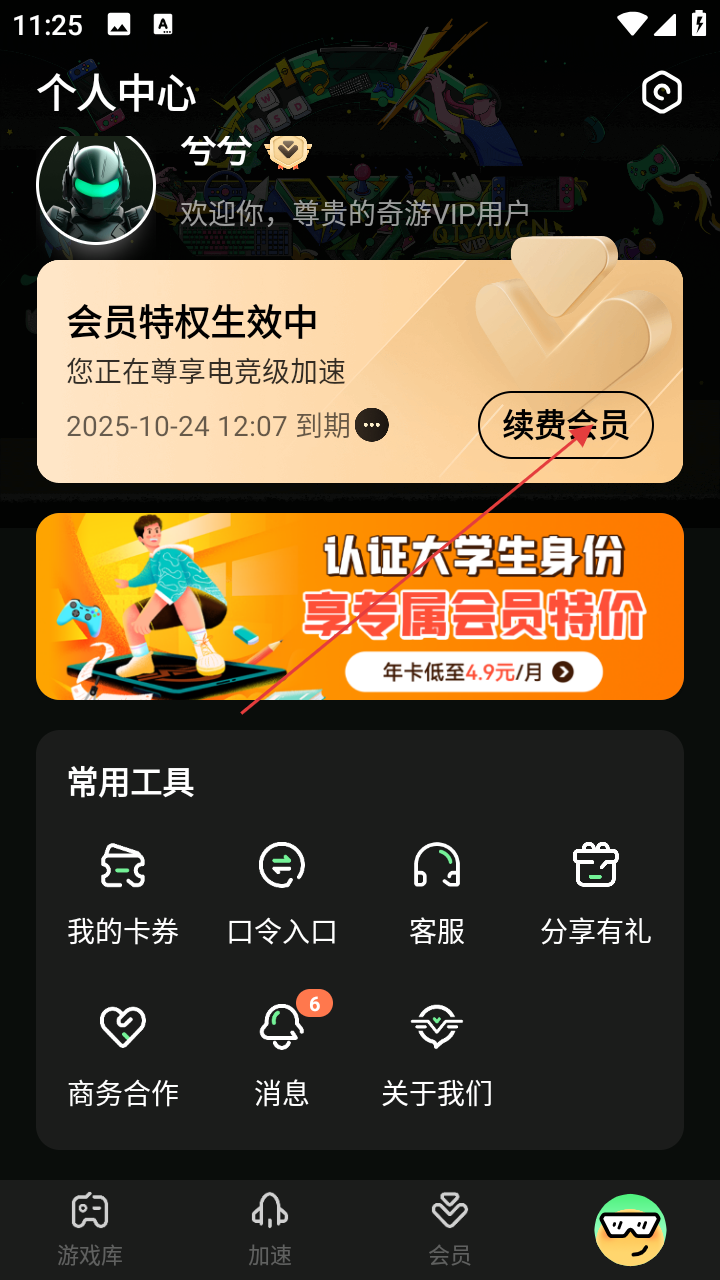Open 分享有礼 share rewards
720x1280 pixels.
[x=595, y=890]
